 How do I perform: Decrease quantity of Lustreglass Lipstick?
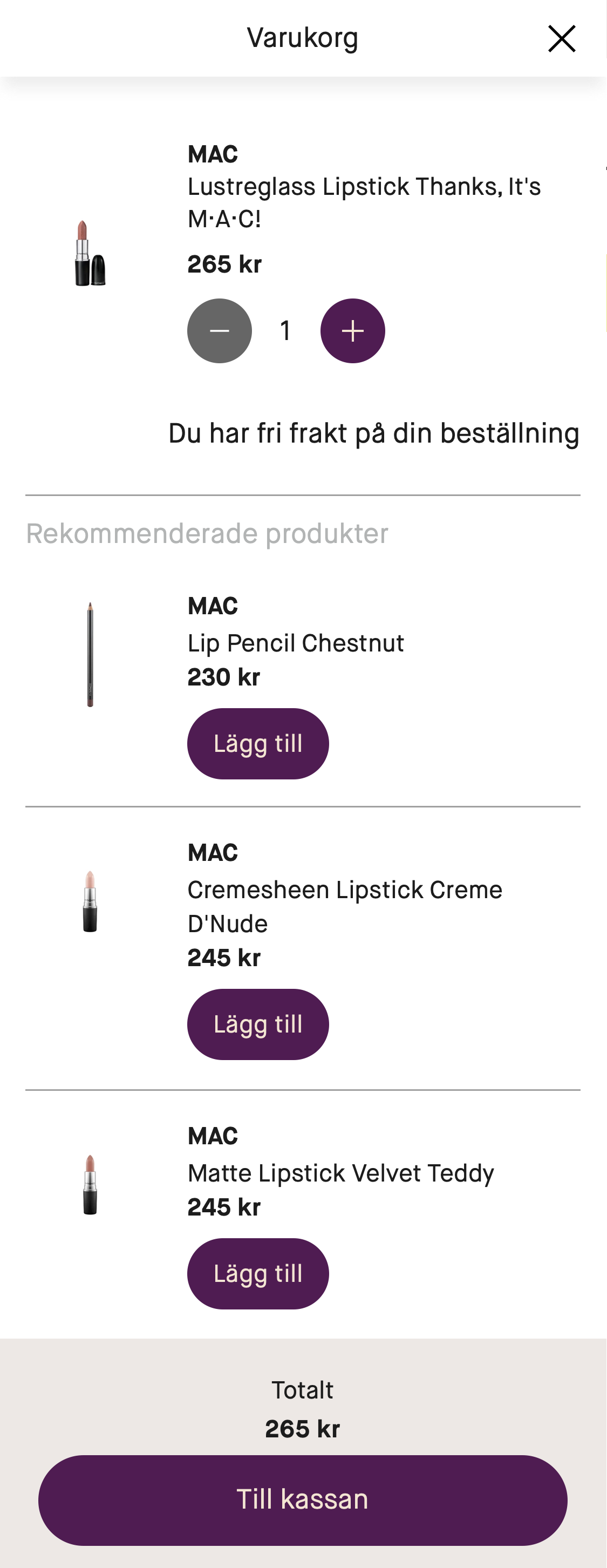(x=220, y=330)
